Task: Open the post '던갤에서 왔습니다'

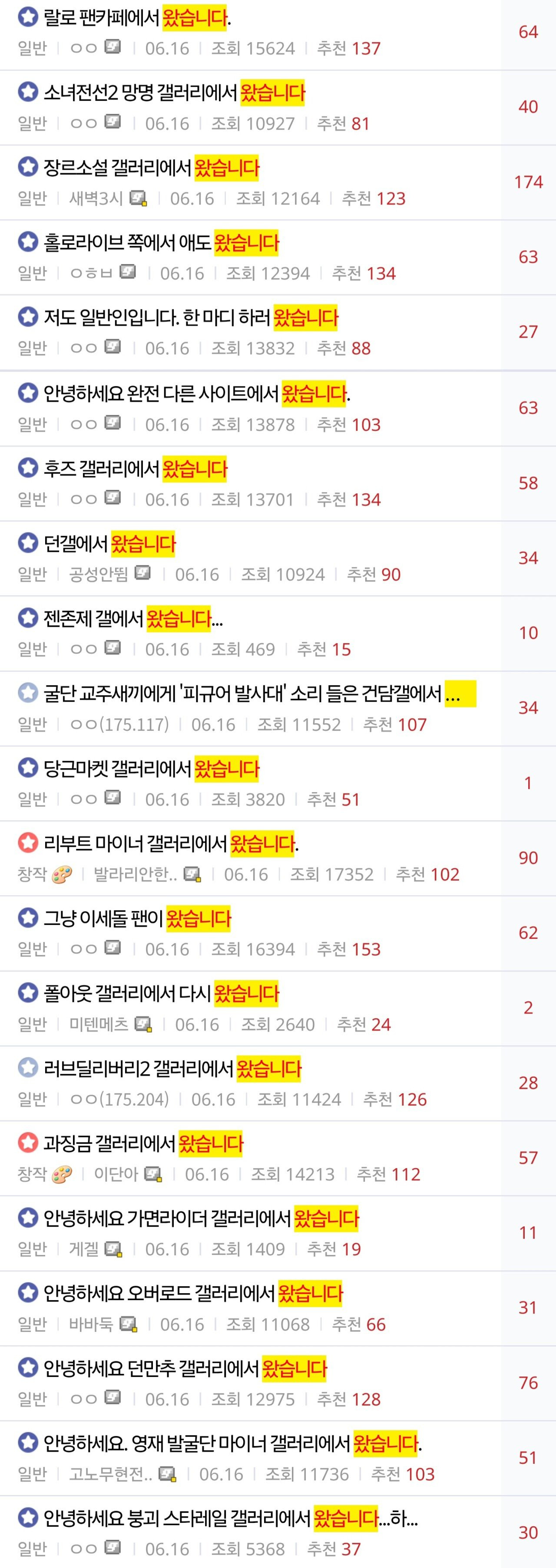Action: coord(109,543)
